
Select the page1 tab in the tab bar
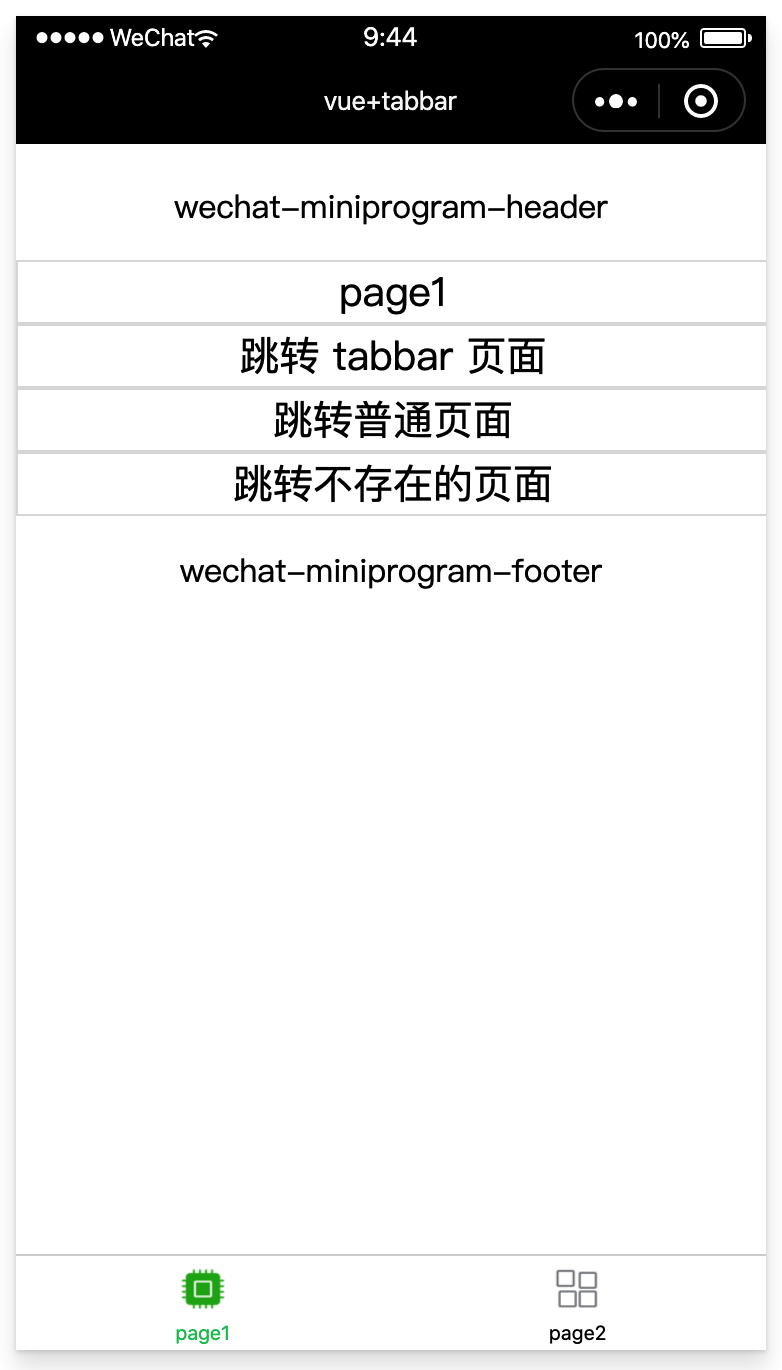pos(203,1304)
